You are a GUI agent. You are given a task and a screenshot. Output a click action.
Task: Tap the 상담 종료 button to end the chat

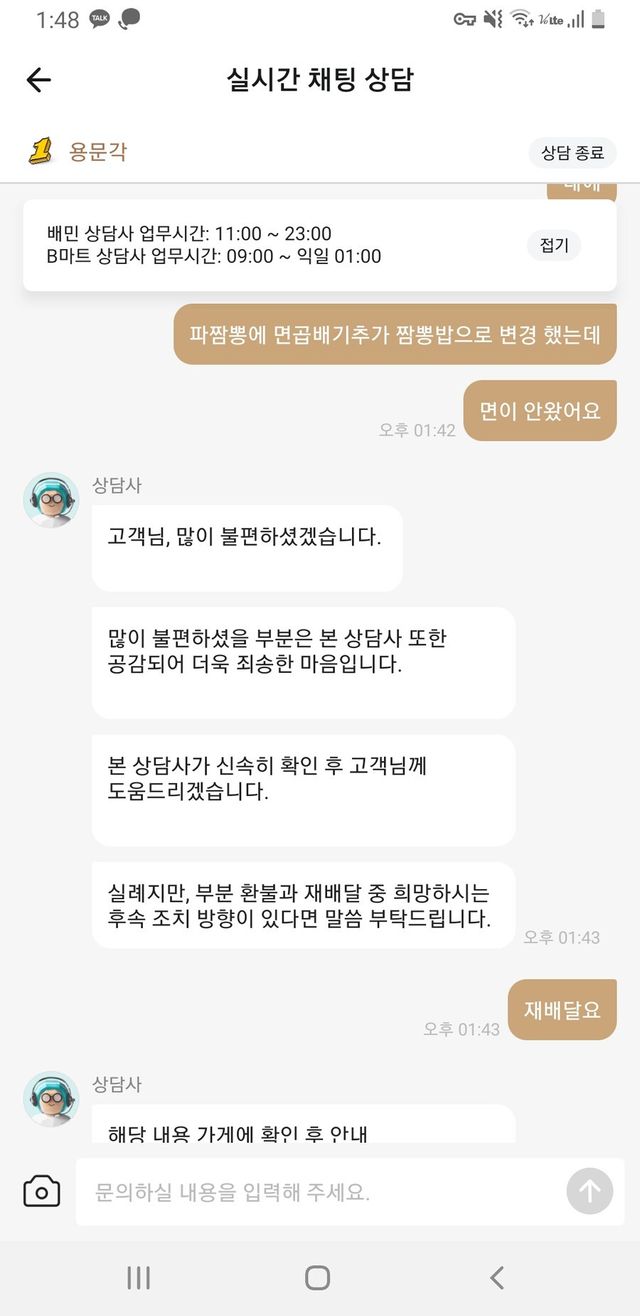pyautogui.click(x=572, y=153)
